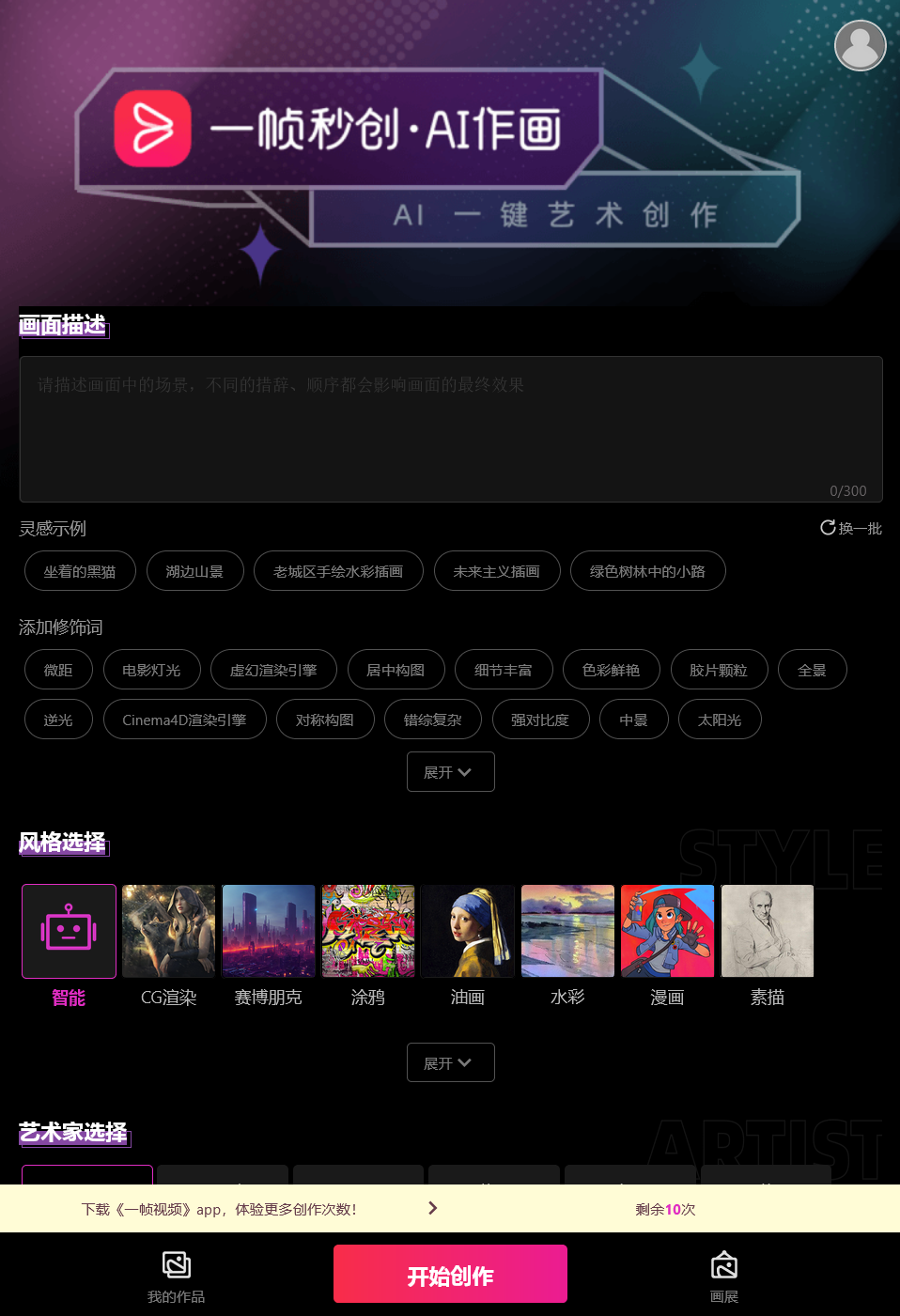Start creating with 开始创作

(450, 1275)
